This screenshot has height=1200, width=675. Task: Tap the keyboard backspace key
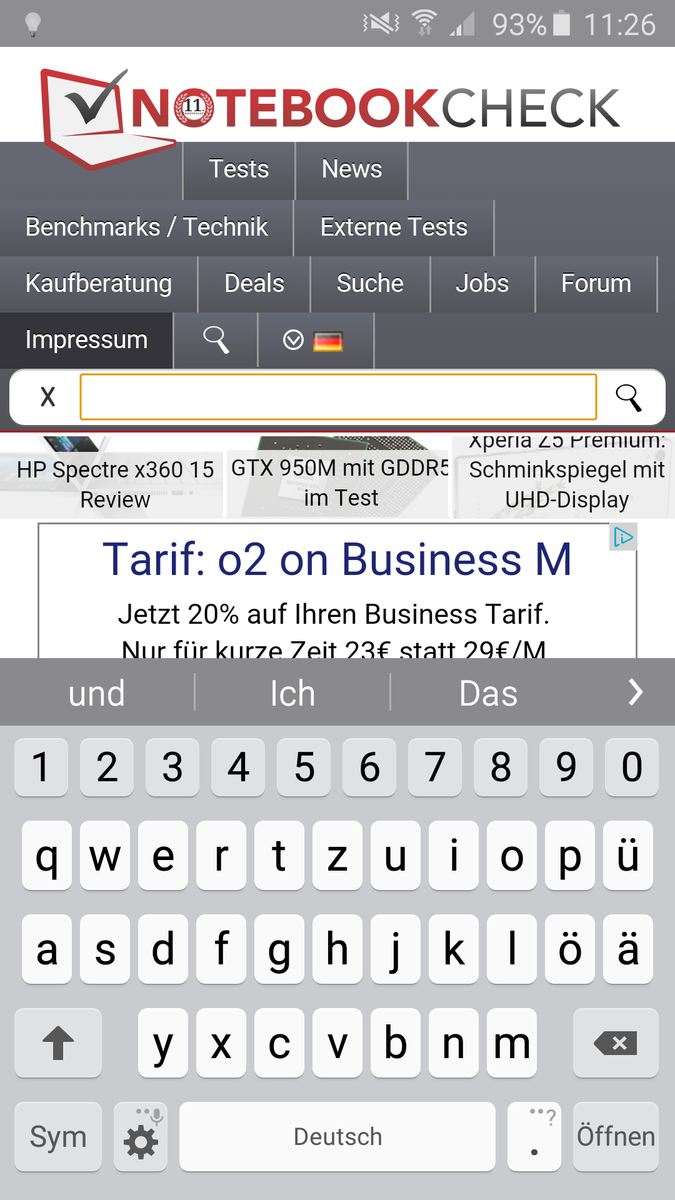point(615,1044)
